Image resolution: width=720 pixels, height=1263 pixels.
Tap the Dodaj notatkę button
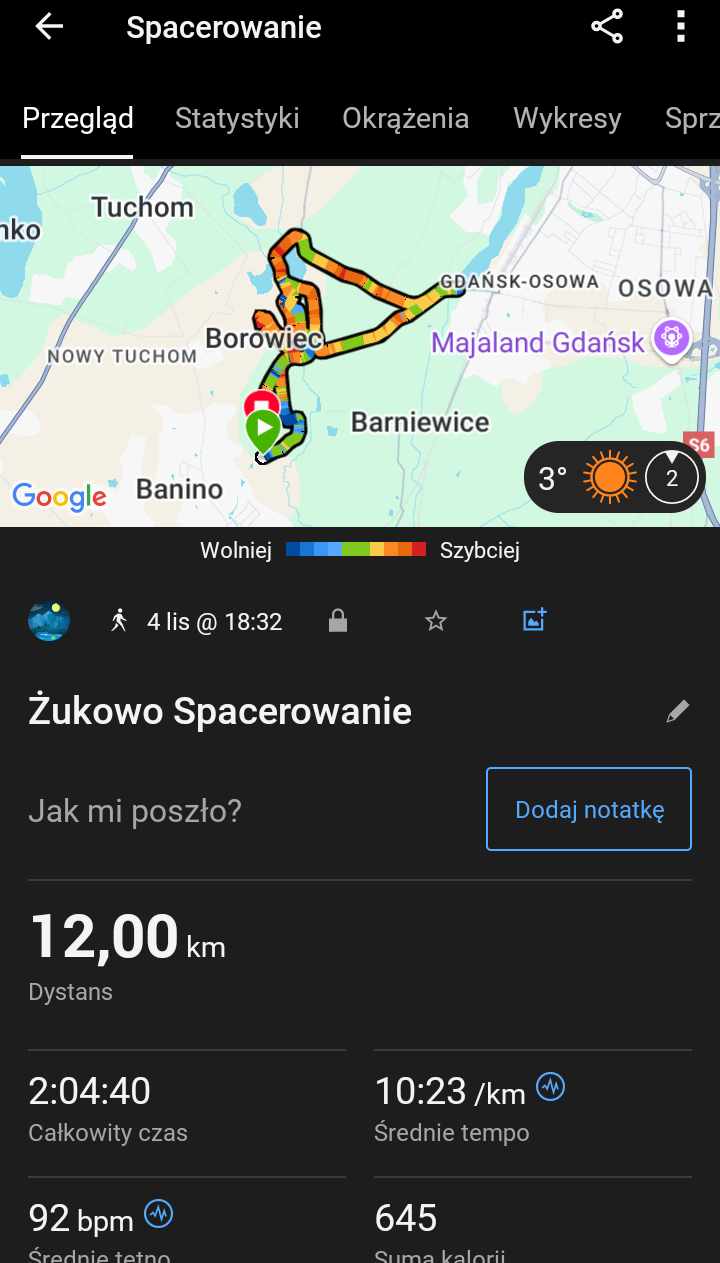[589, 809]
